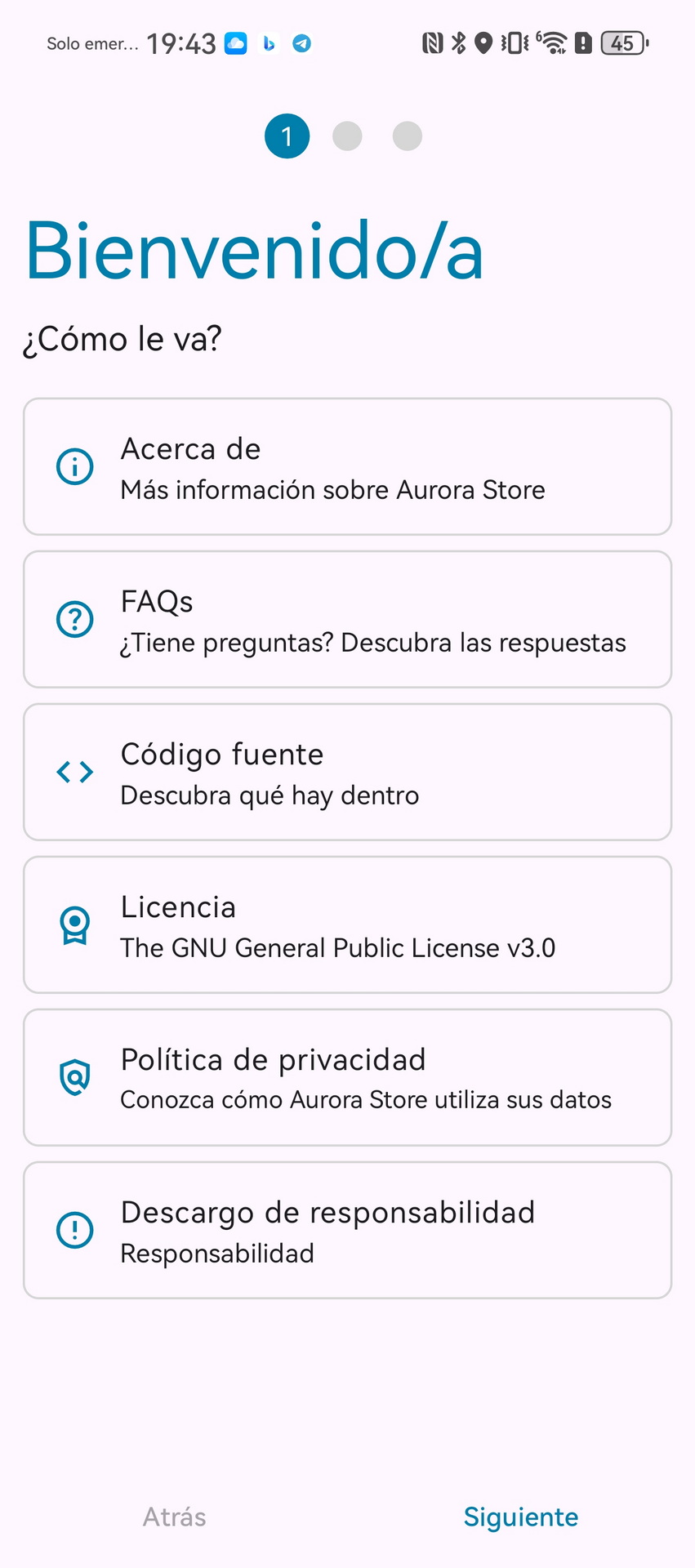695x1568 pixels.
Task: Open the FAQs card
Action: (x=347, y=620)
